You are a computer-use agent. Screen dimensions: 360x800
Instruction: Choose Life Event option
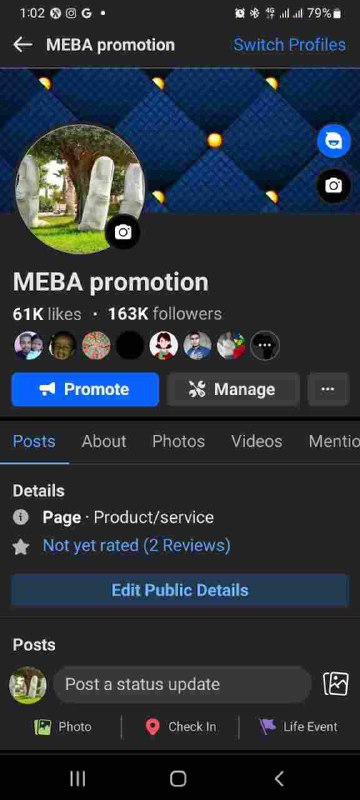(x=298, y=727)
